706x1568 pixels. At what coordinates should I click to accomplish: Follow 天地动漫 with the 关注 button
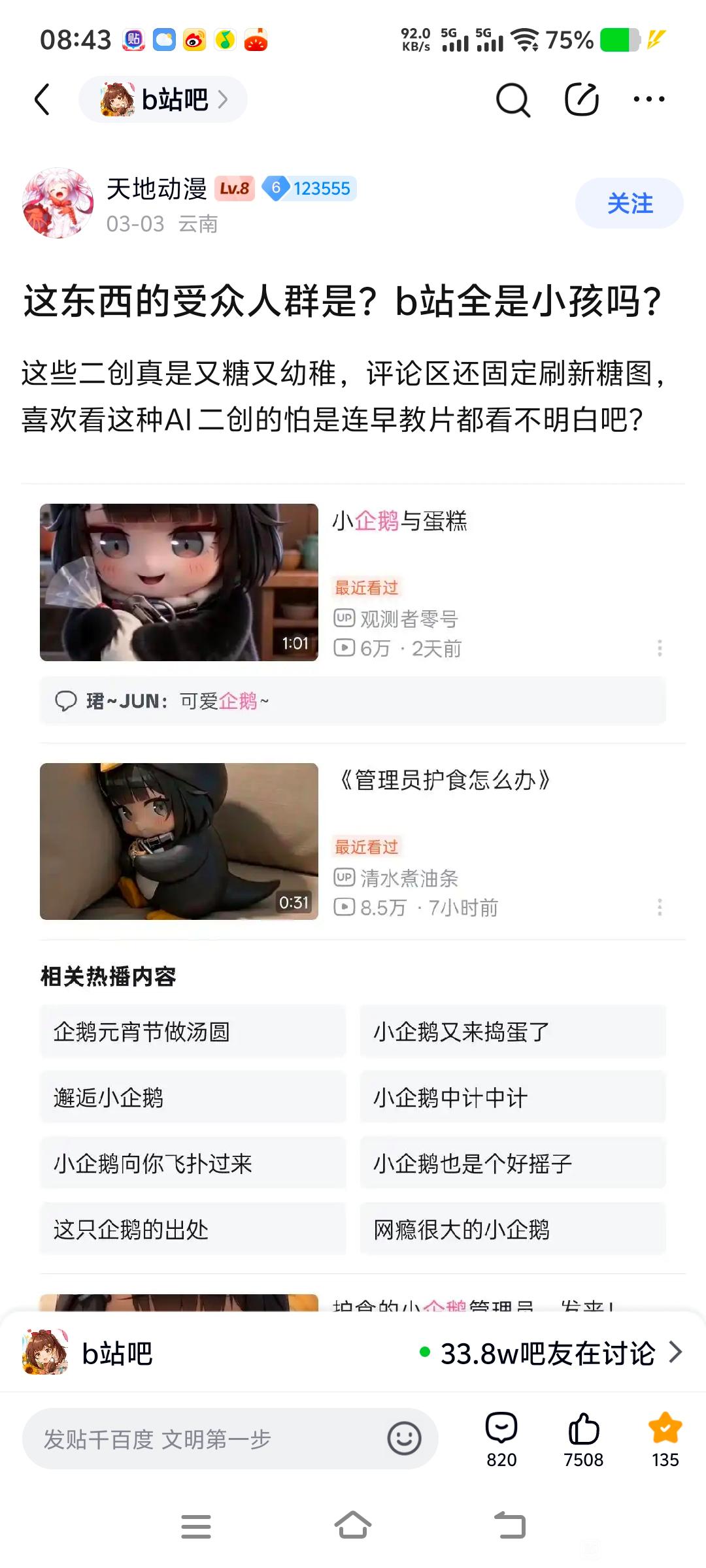click(x=629, y=203)
